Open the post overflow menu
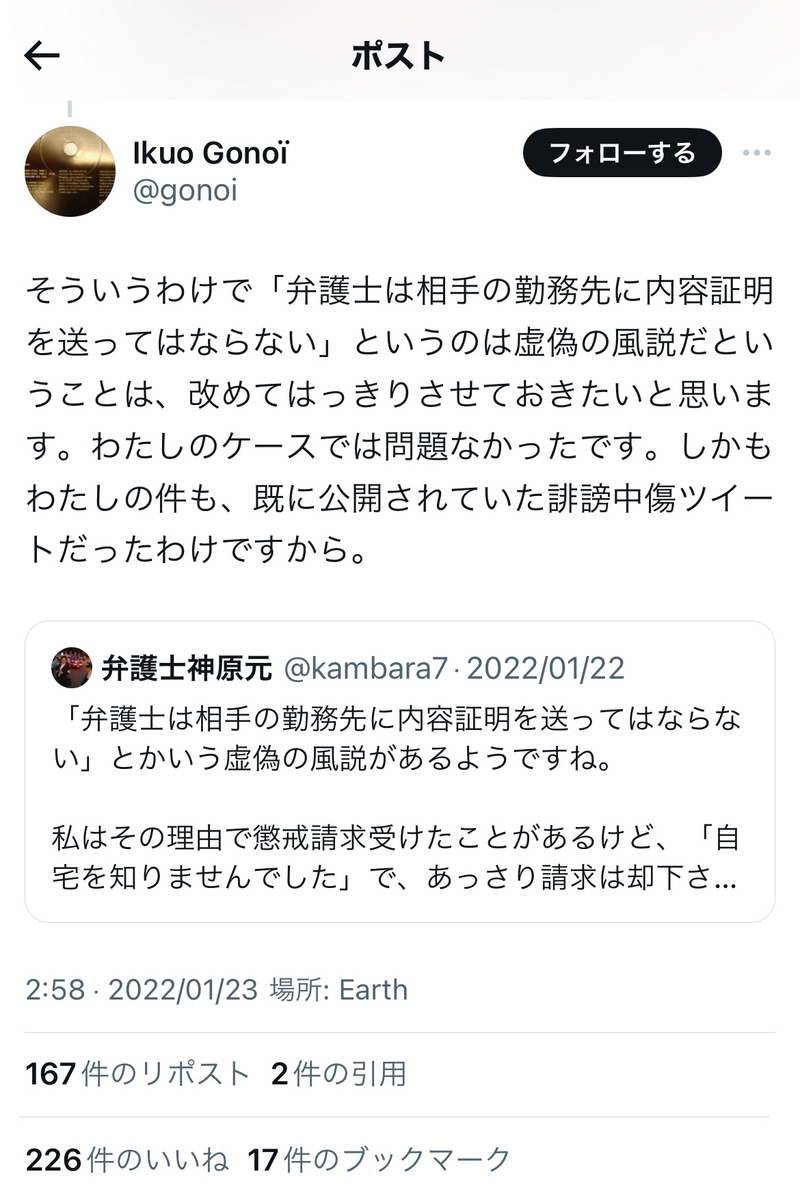The image size is (800, 1200). 757,154
